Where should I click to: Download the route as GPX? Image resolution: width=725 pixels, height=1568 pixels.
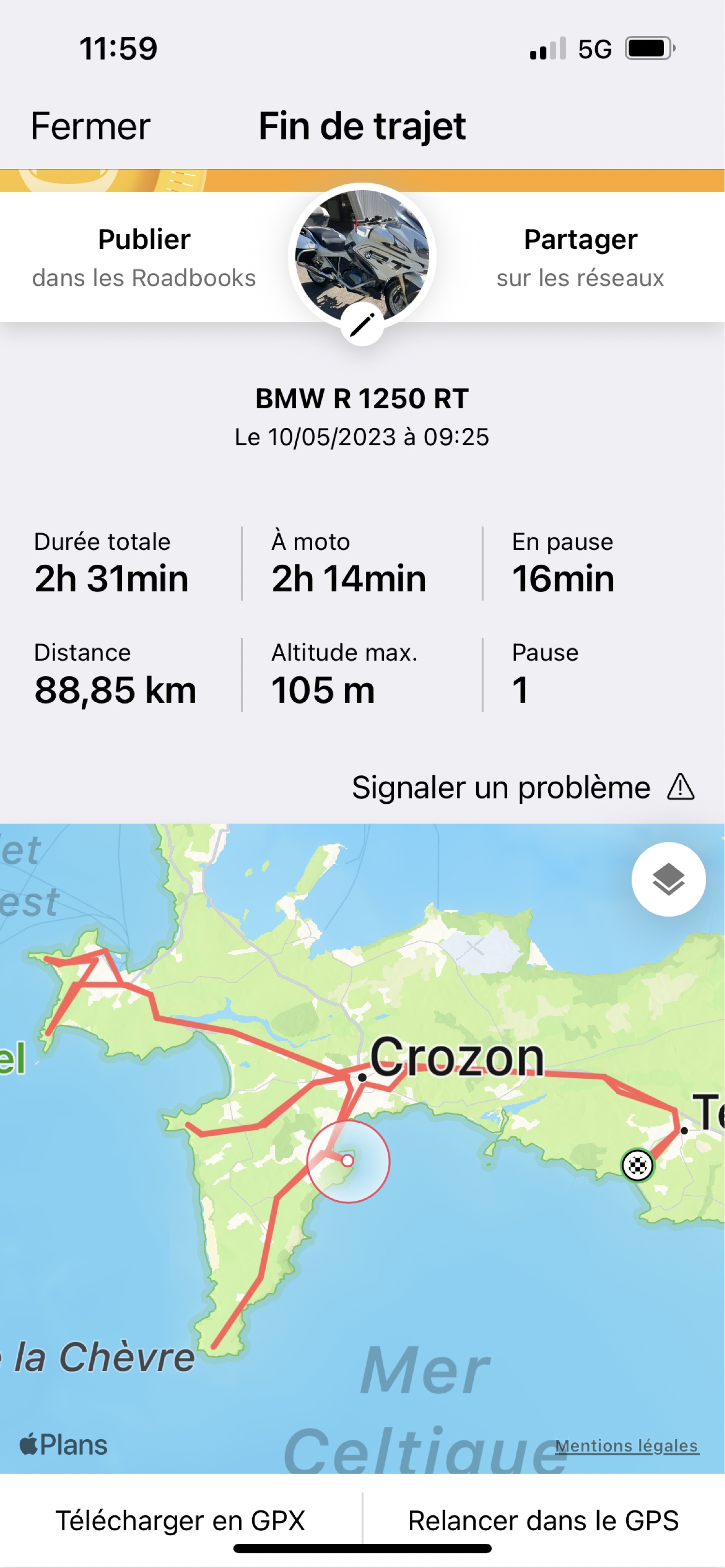click(x=180, y=1521)
